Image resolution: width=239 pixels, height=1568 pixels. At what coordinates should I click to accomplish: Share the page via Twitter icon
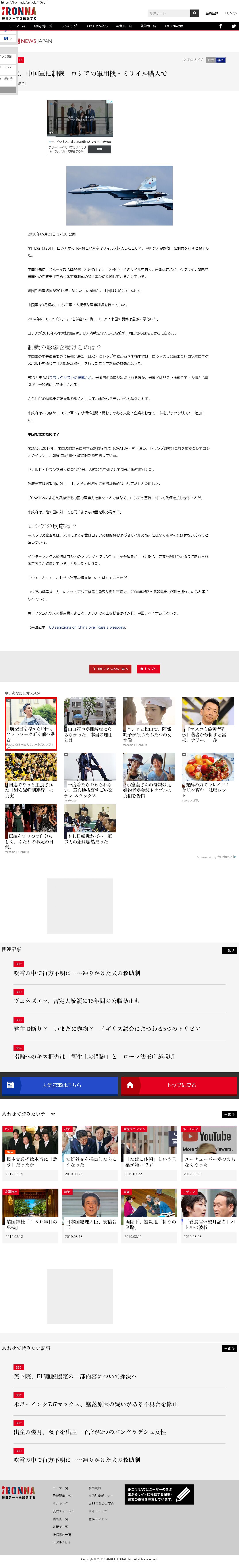pyautogui.click(x=233, y=26)
